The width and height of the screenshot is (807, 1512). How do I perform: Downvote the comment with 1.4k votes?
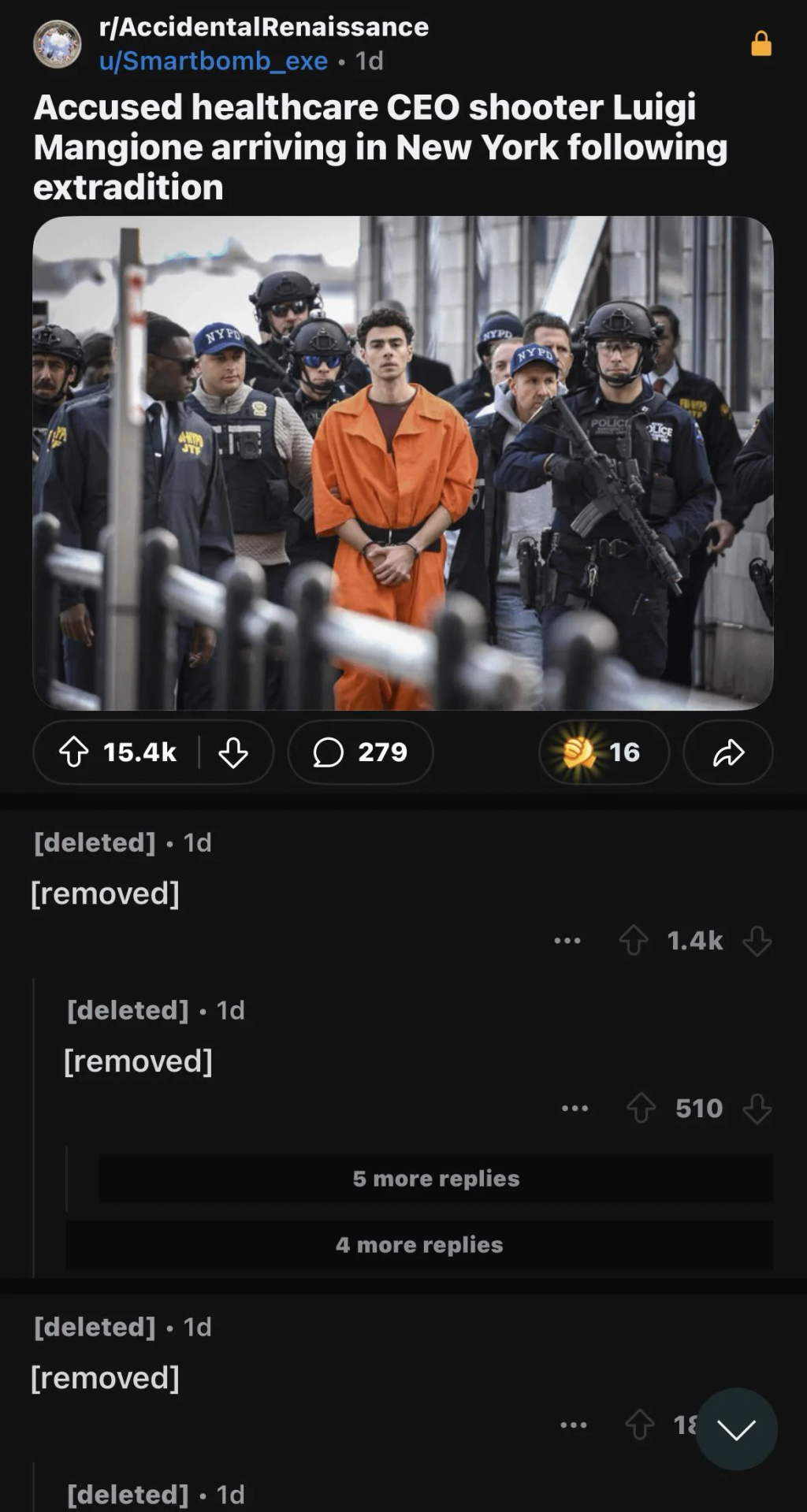coord(757,940)
